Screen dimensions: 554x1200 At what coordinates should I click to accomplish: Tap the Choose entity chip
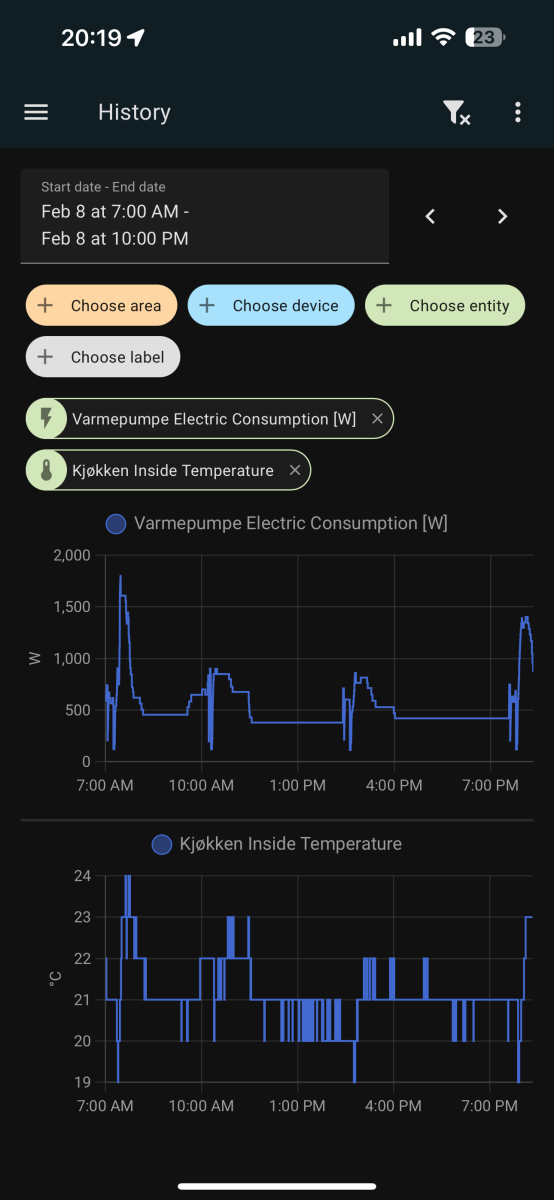pyautogui.click(x=445, y=306)
